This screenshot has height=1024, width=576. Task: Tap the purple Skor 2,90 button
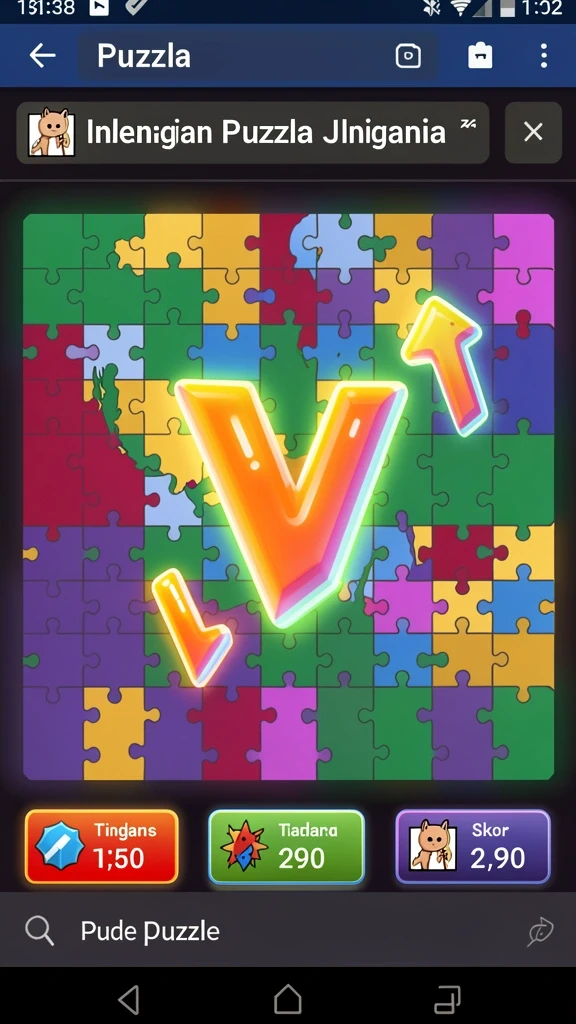pyautogui.click(x=473, y=846)
